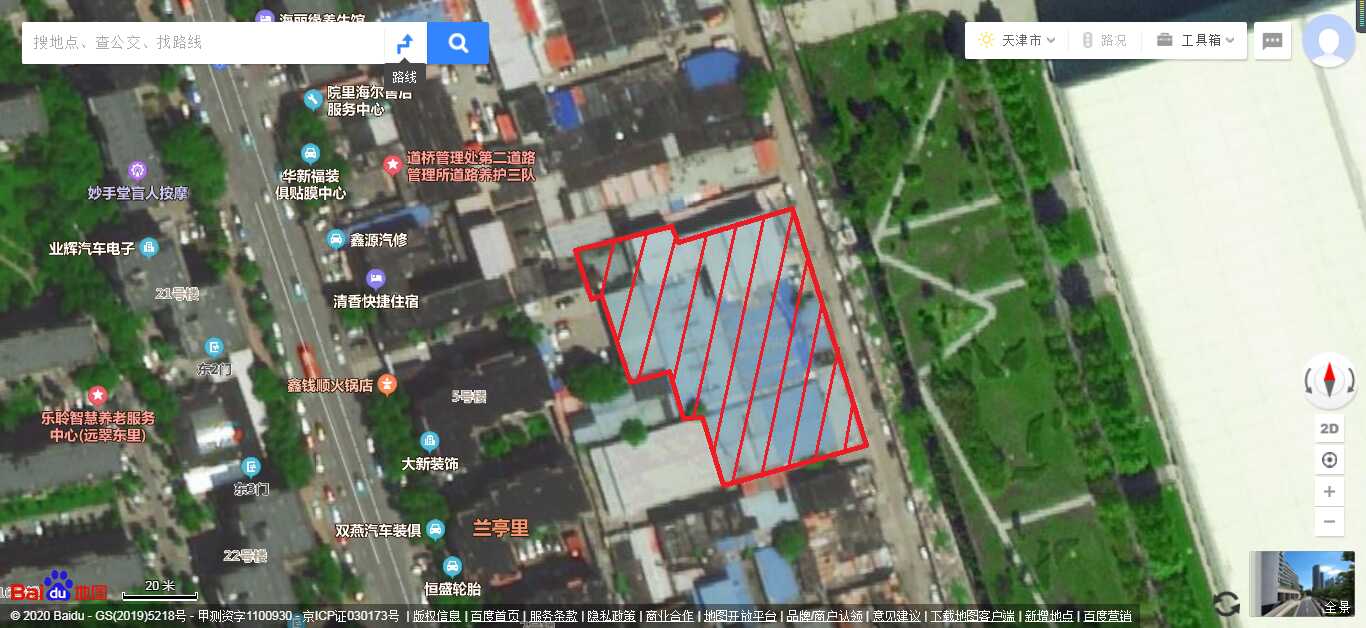Locate my current position
The width and height of the screenshot is (1366, 628).
pyautogui.click(x=1329, y=460)
